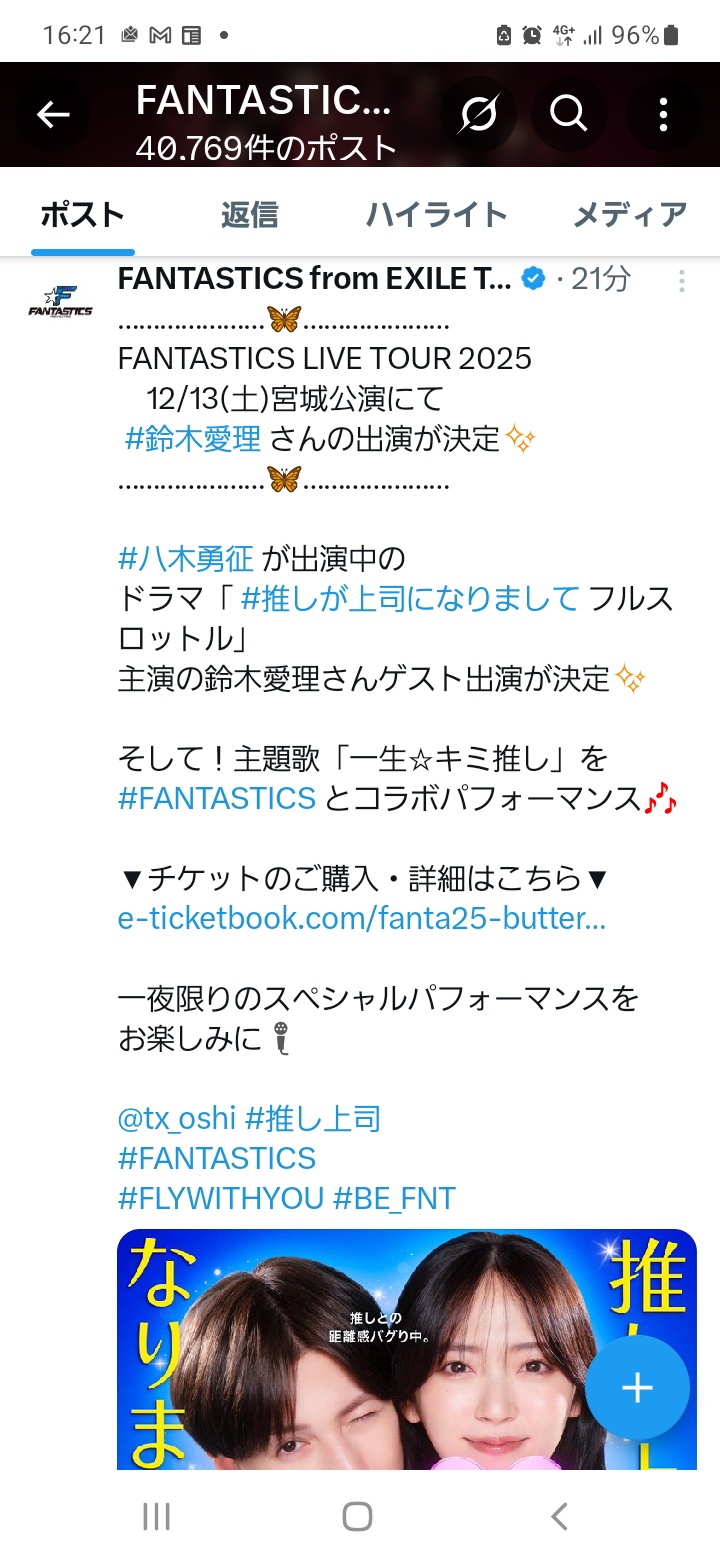Tap the Grok icon in header
The width and height of the screenshot is (720, 1560).
(x=479, y=115)
